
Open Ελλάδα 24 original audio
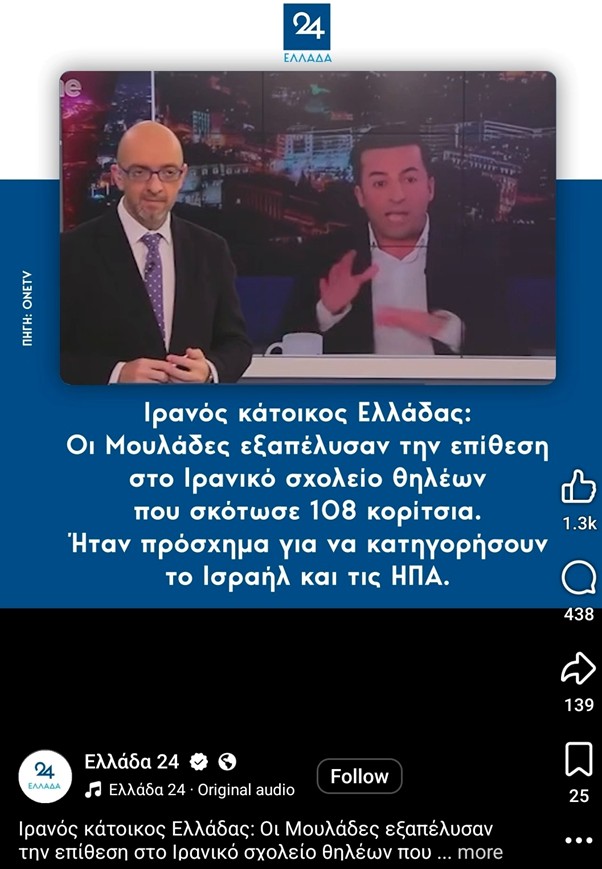click(190, 790)
